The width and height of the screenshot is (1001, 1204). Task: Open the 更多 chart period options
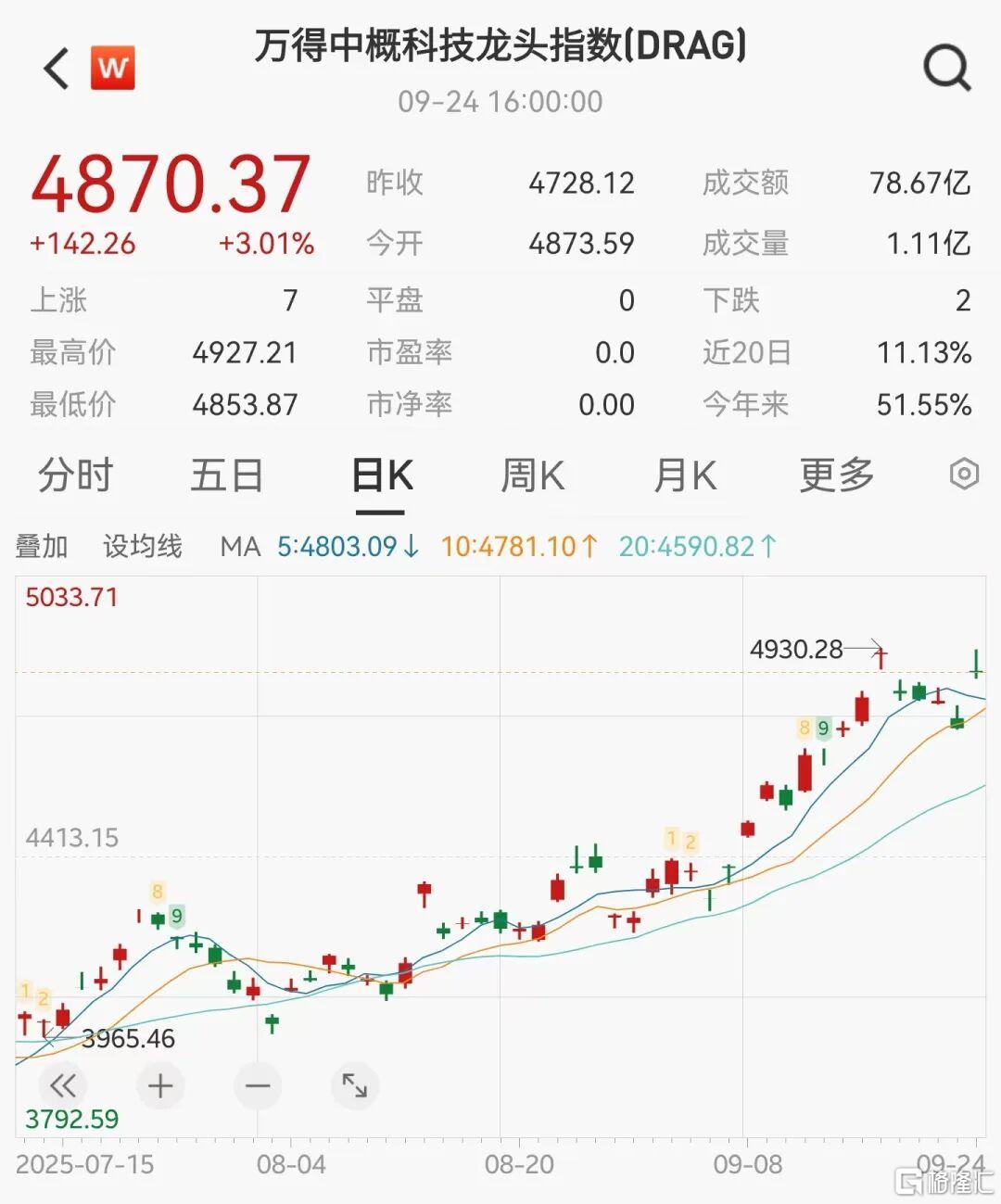coord(837,475)
